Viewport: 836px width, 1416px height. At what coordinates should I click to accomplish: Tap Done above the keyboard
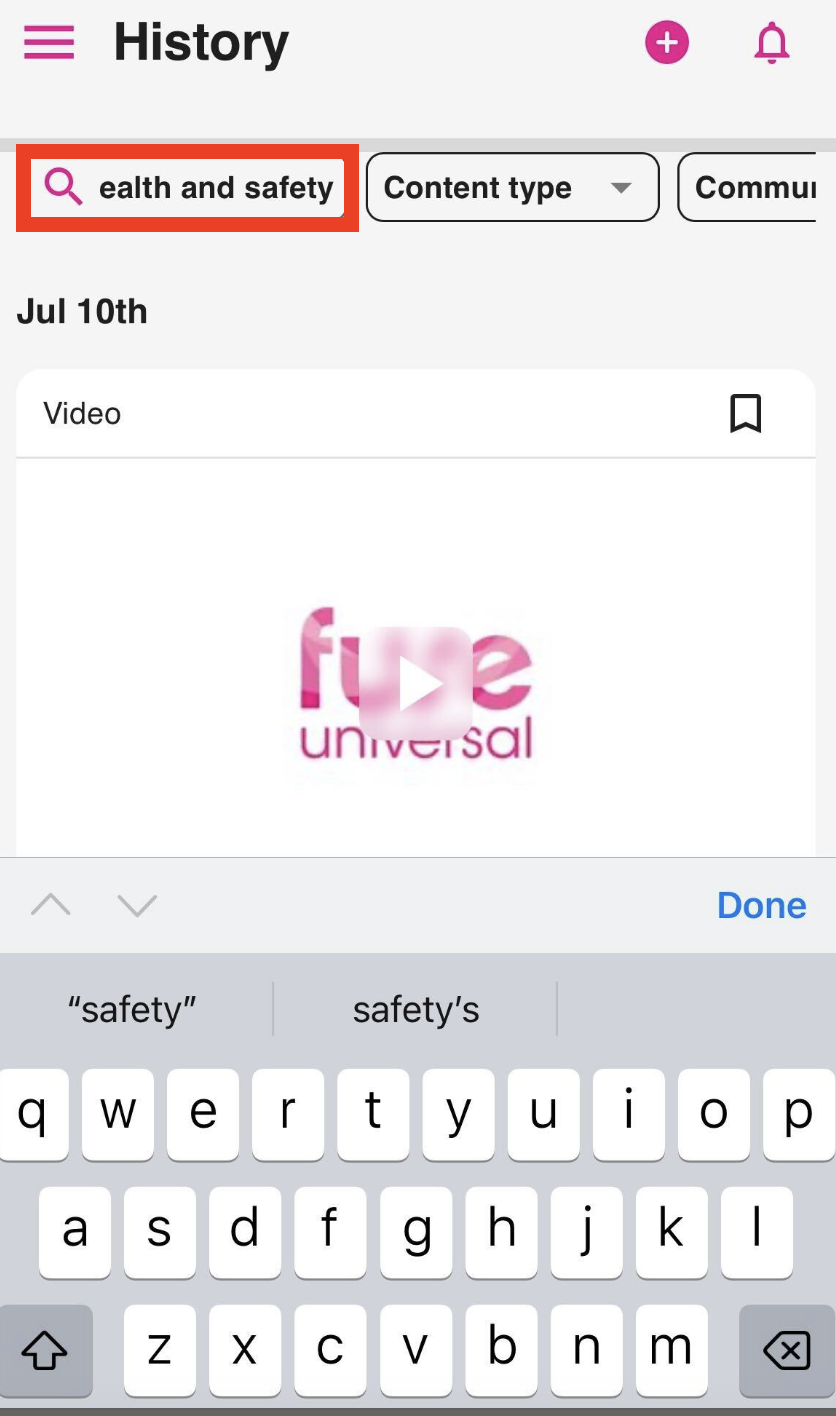[x=761, y=905]
